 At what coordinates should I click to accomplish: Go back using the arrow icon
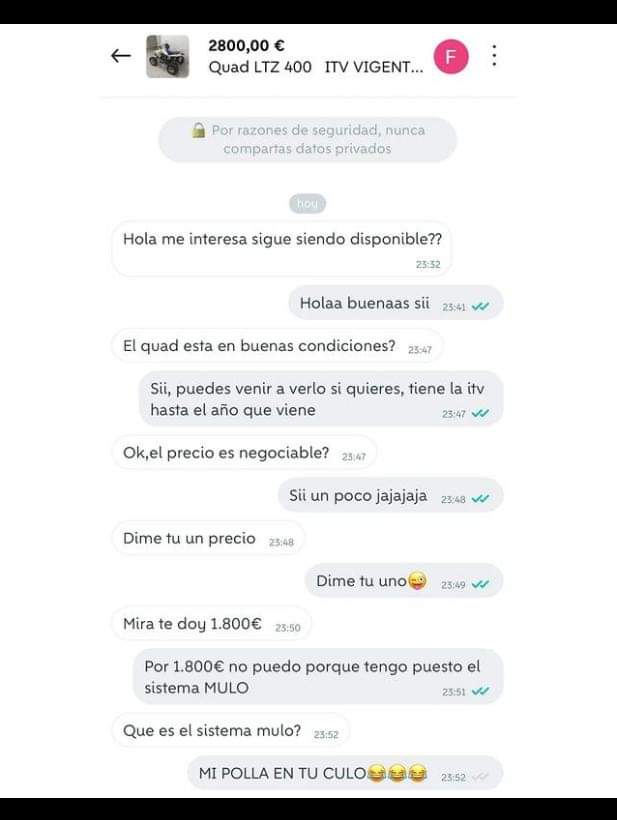pos(121,56)
